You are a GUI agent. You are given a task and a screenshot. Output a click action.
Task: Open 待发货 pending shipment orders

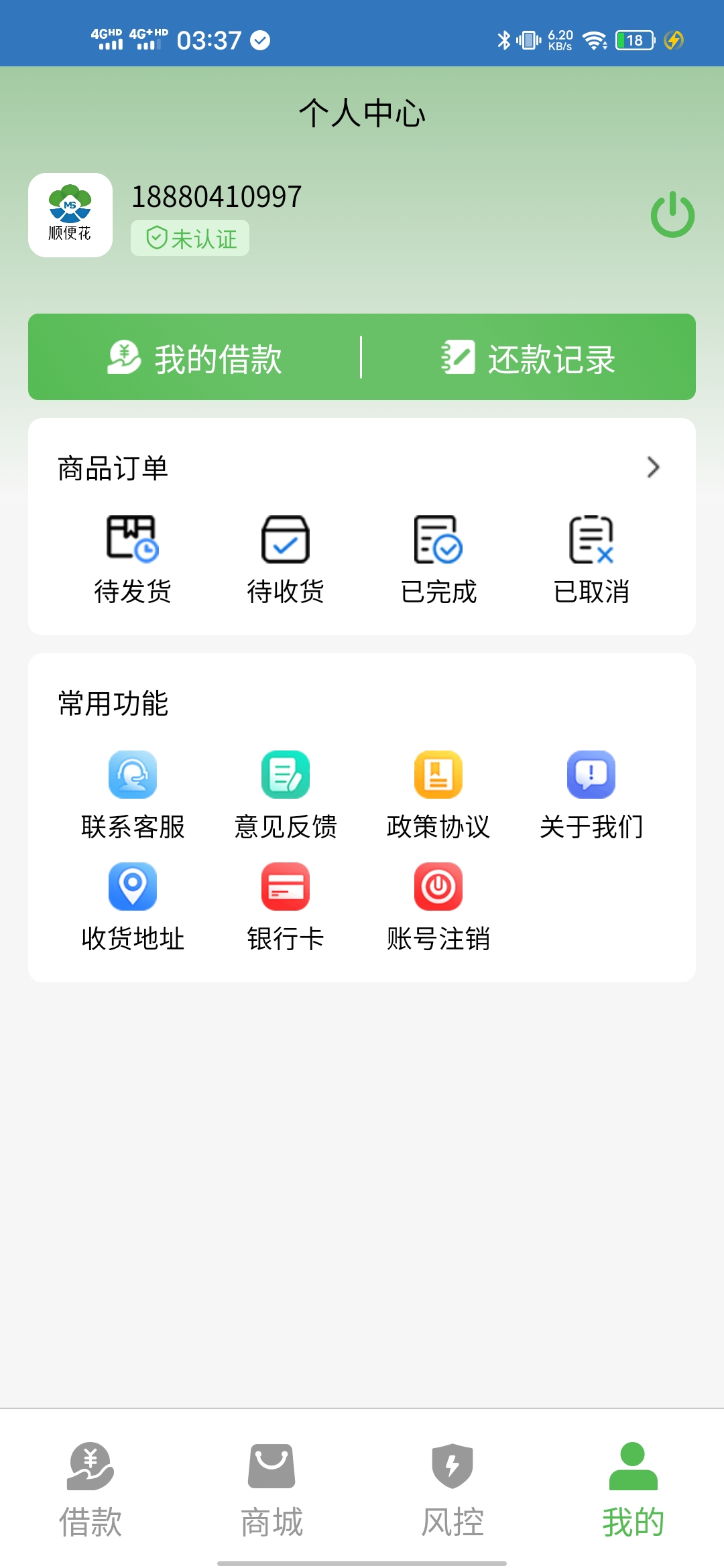[x=133, y=559]
